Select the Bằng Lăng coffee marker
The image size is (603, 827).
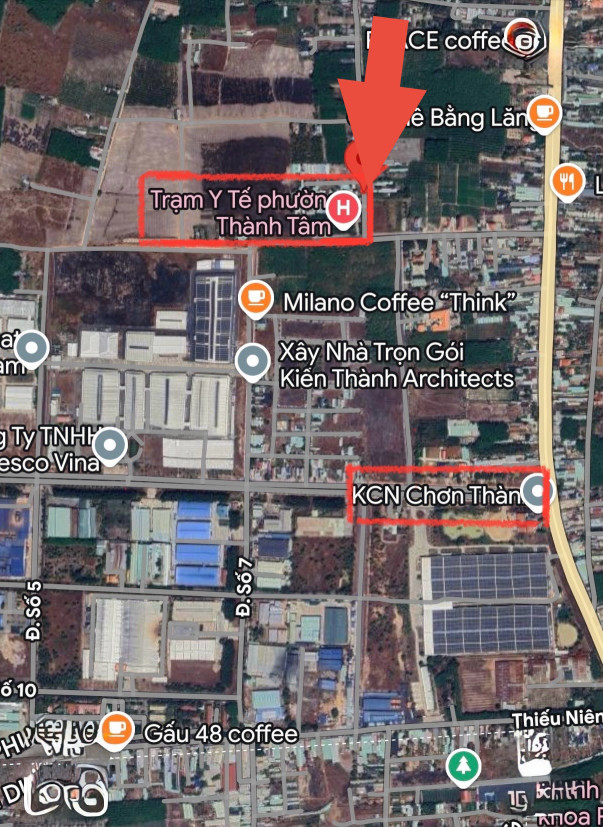tap(544, 112)
